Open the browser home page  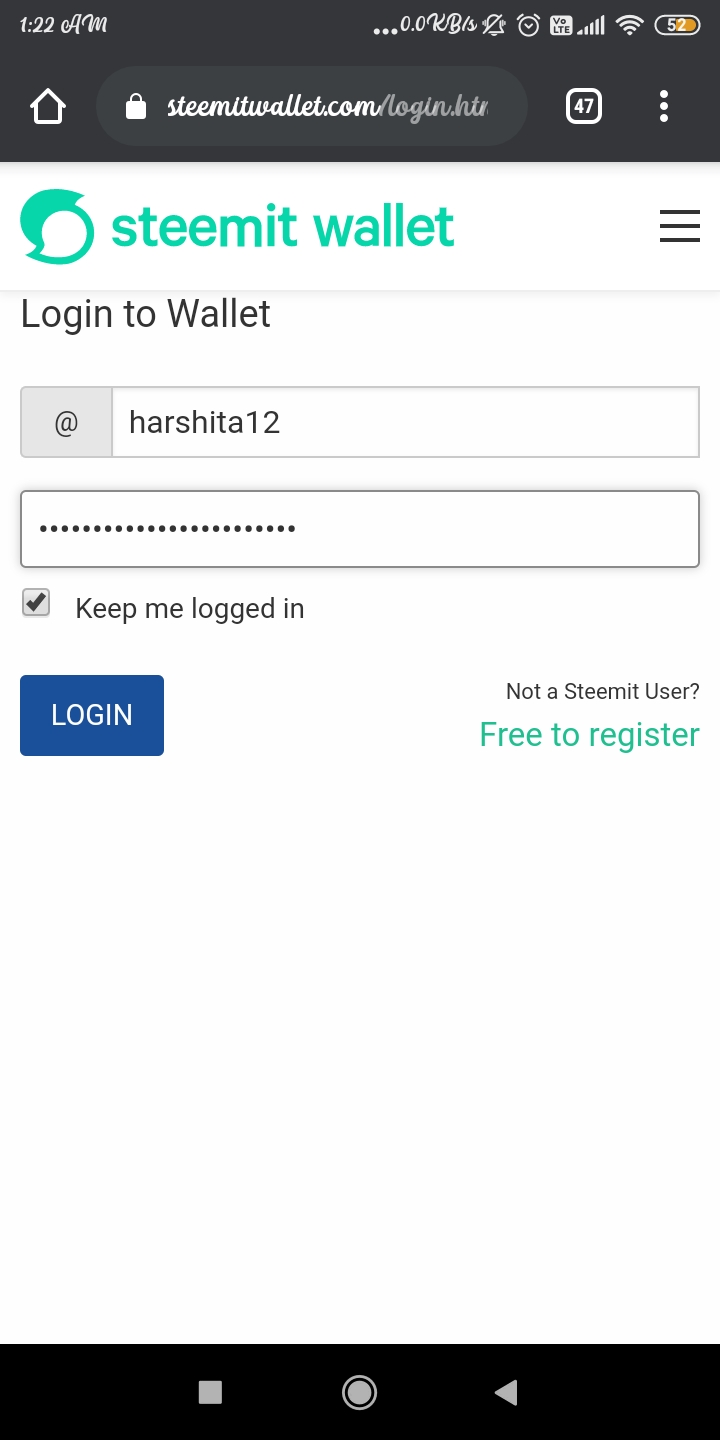48,106
